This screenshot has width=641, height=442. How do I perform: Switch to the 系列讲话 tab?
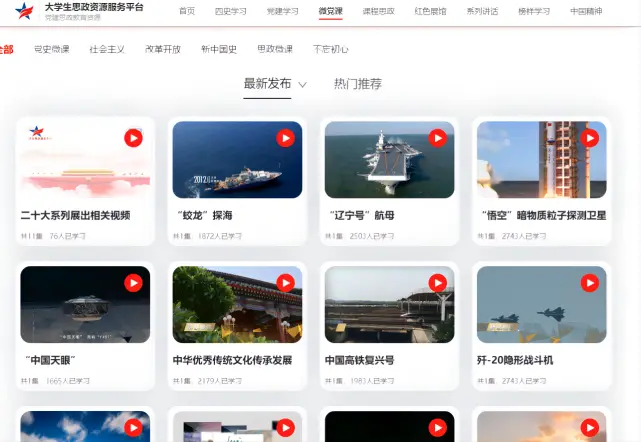482,11
